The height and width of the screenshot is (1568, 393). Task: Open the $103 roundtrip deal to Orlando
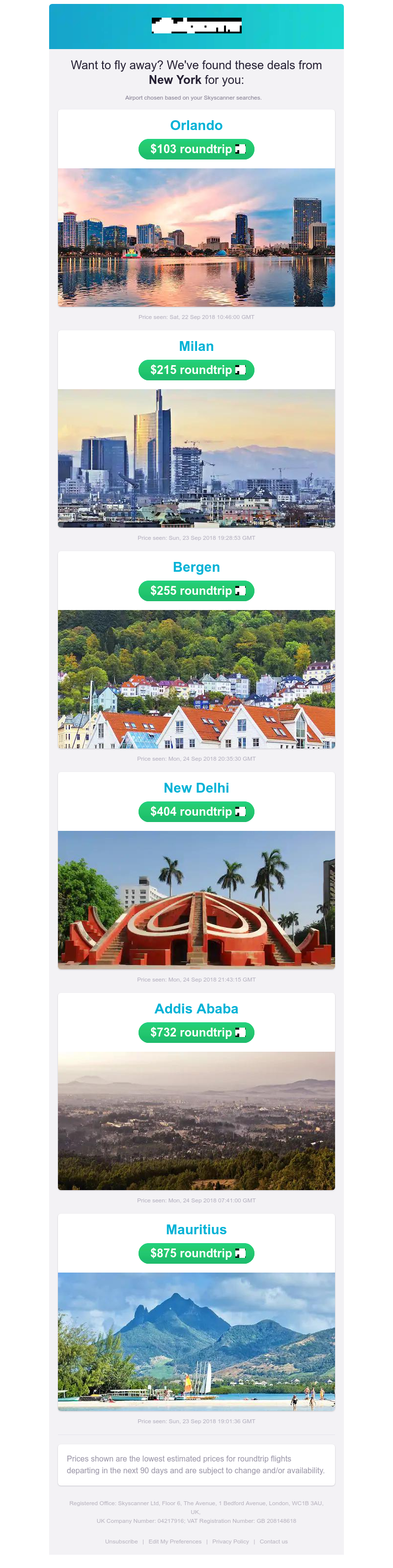(x=196, y=149)
